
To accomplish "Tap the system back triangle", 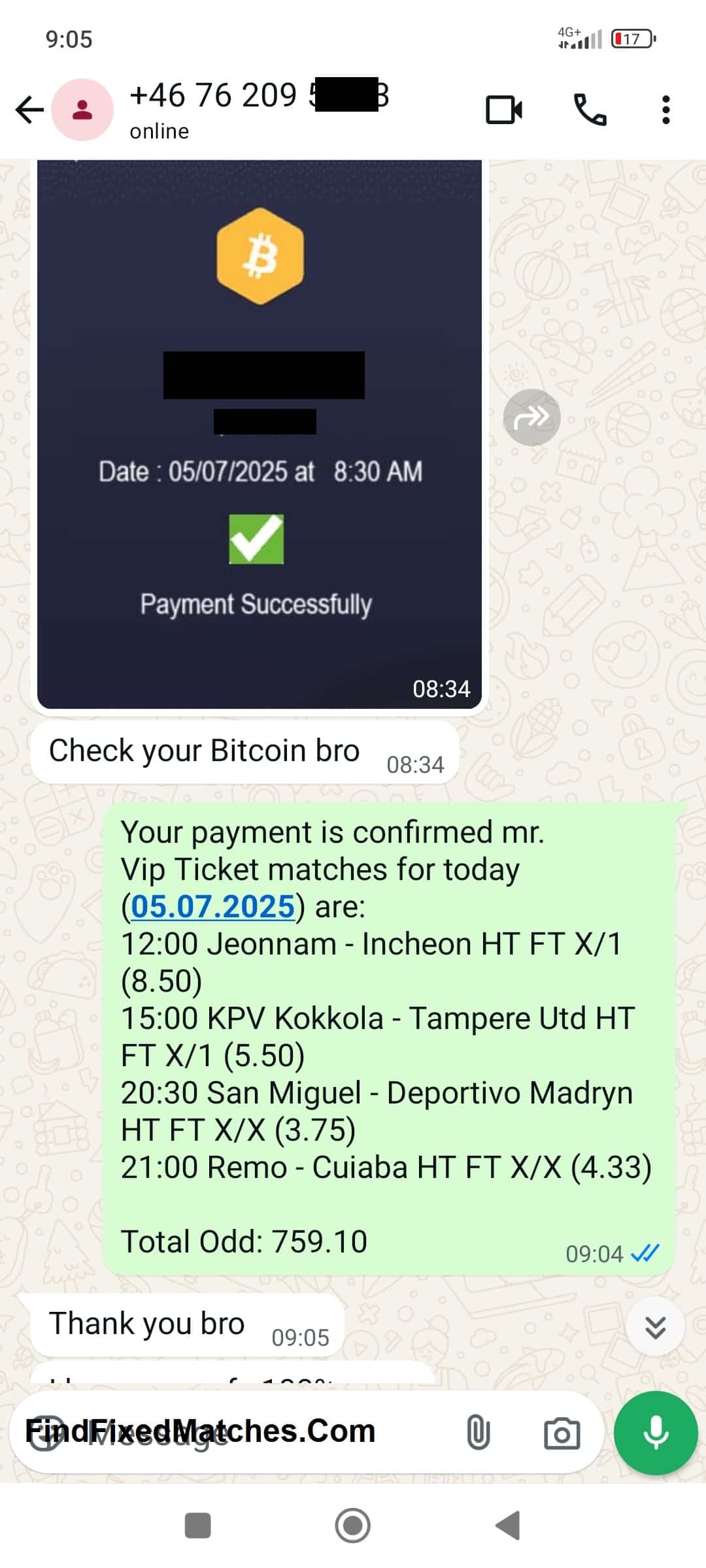I will click(x=508, y=1526).
